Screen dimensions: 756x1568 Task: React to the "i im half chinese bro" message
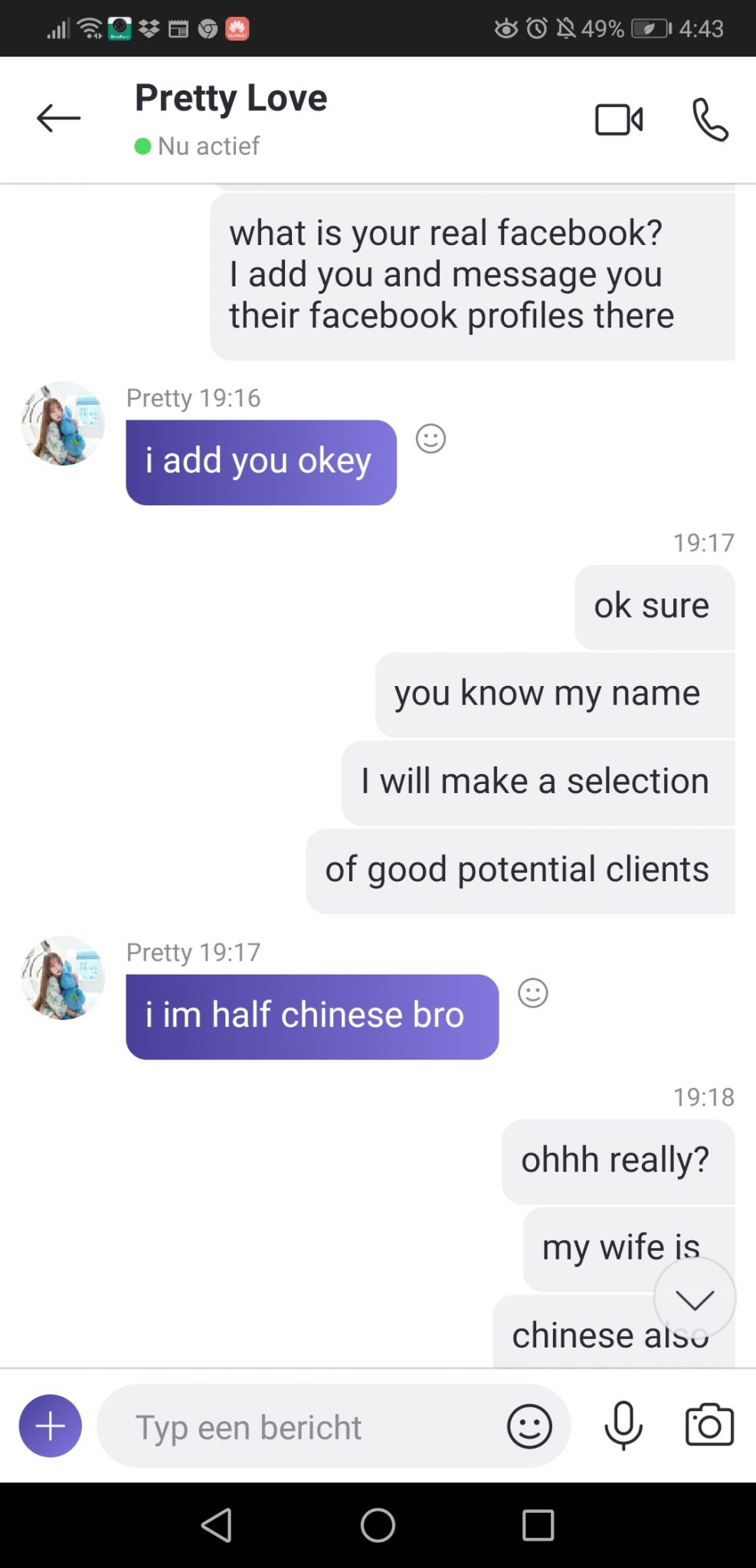533,993
